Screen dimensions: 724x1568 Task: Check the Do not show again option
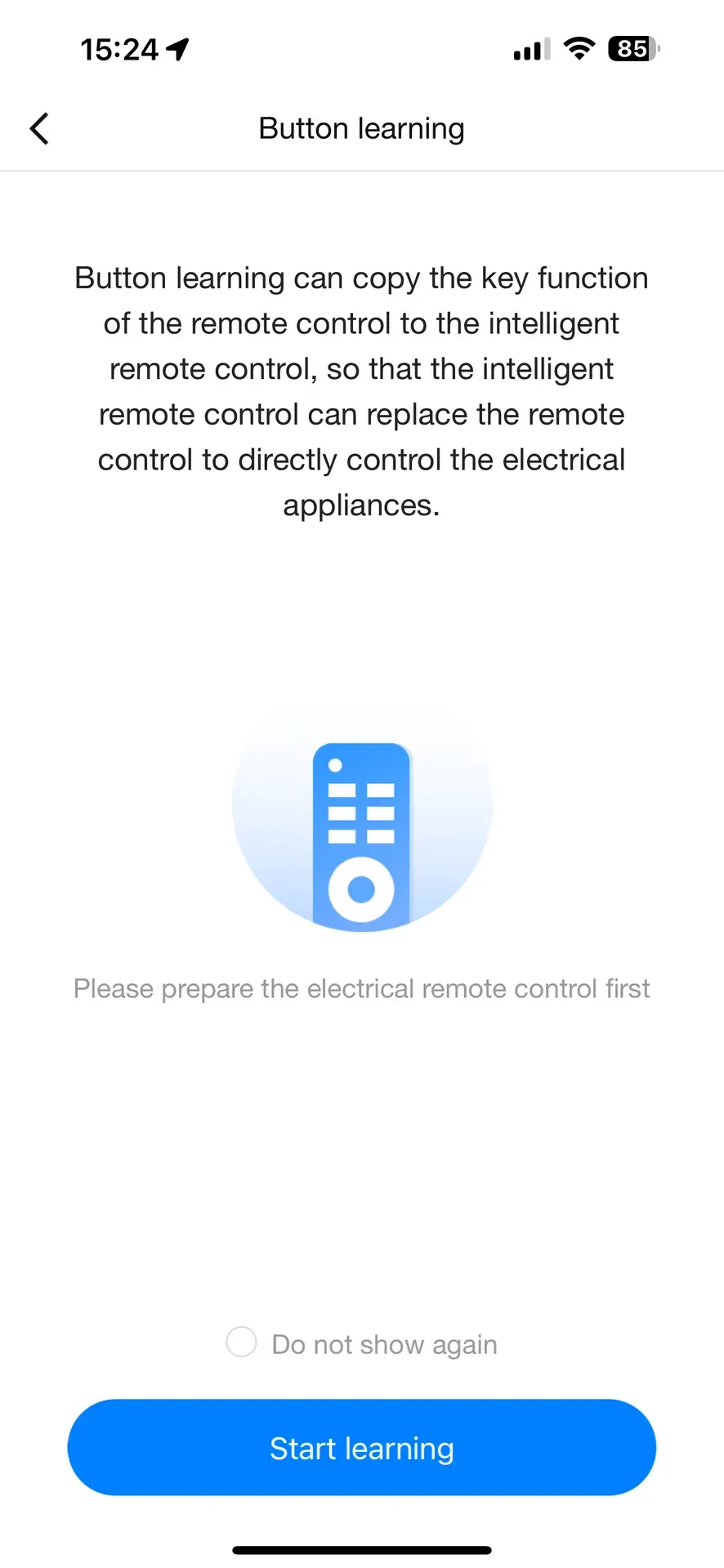[241, 1342]
